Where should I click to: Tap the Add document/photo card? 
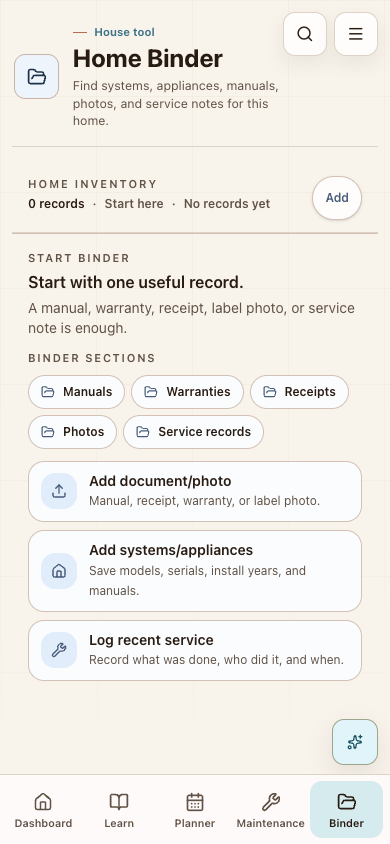click(x=195, y=491)
